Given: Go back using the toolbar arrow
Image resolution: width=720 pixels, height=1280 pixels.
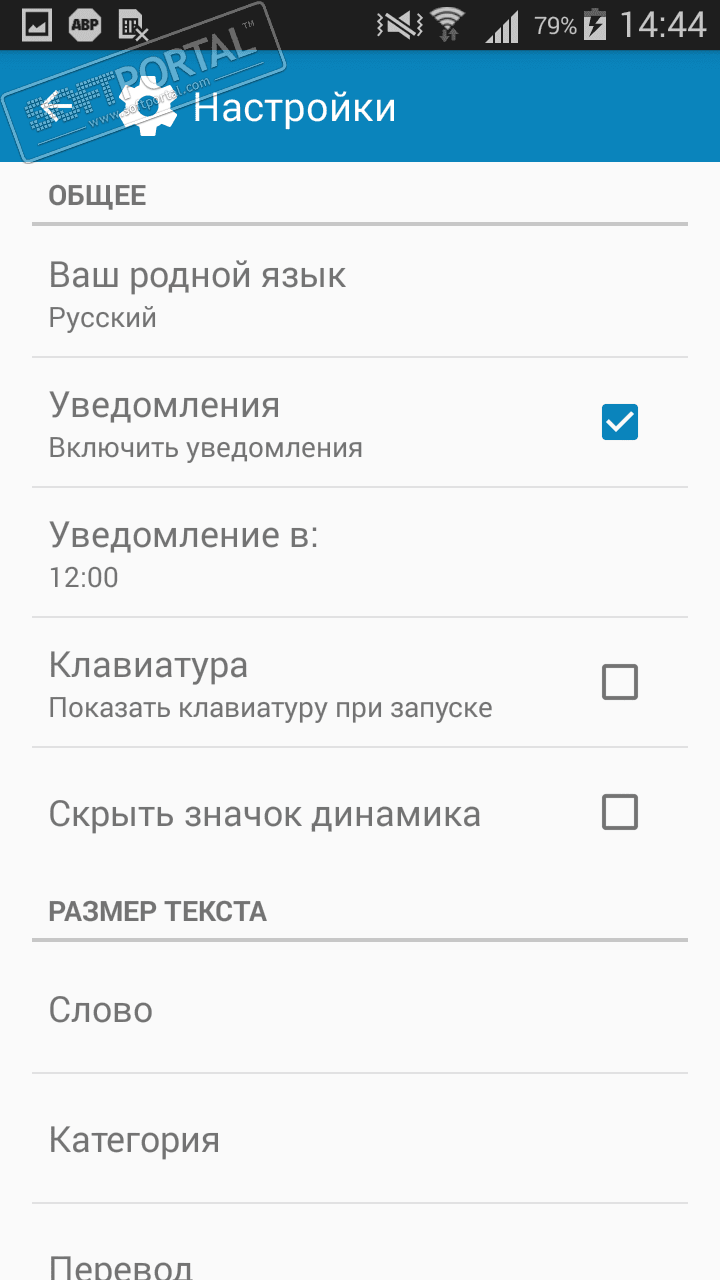Looking at the screenshot, I should click(x=56, y=106).
